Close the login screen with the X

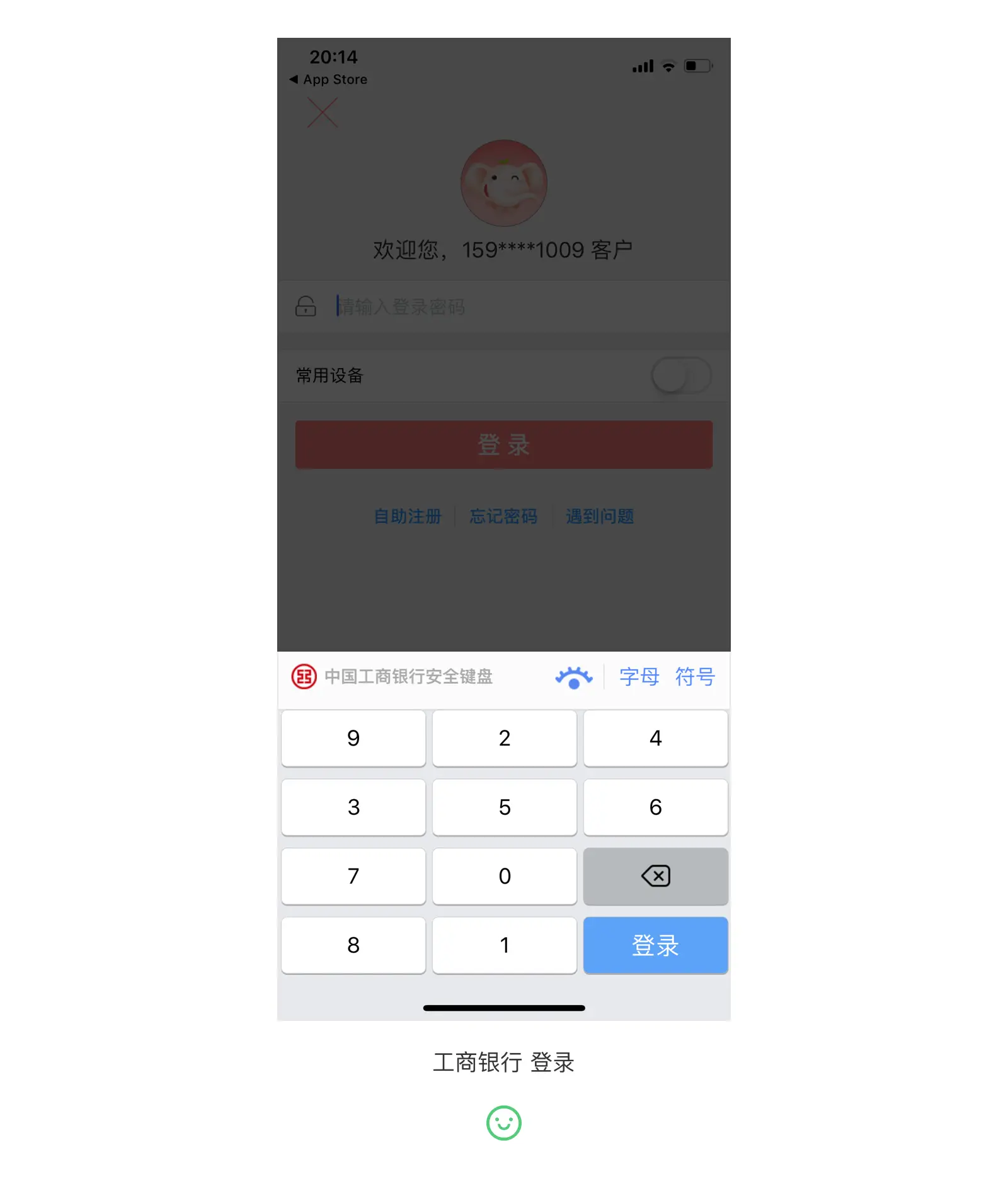click(322, 114)
